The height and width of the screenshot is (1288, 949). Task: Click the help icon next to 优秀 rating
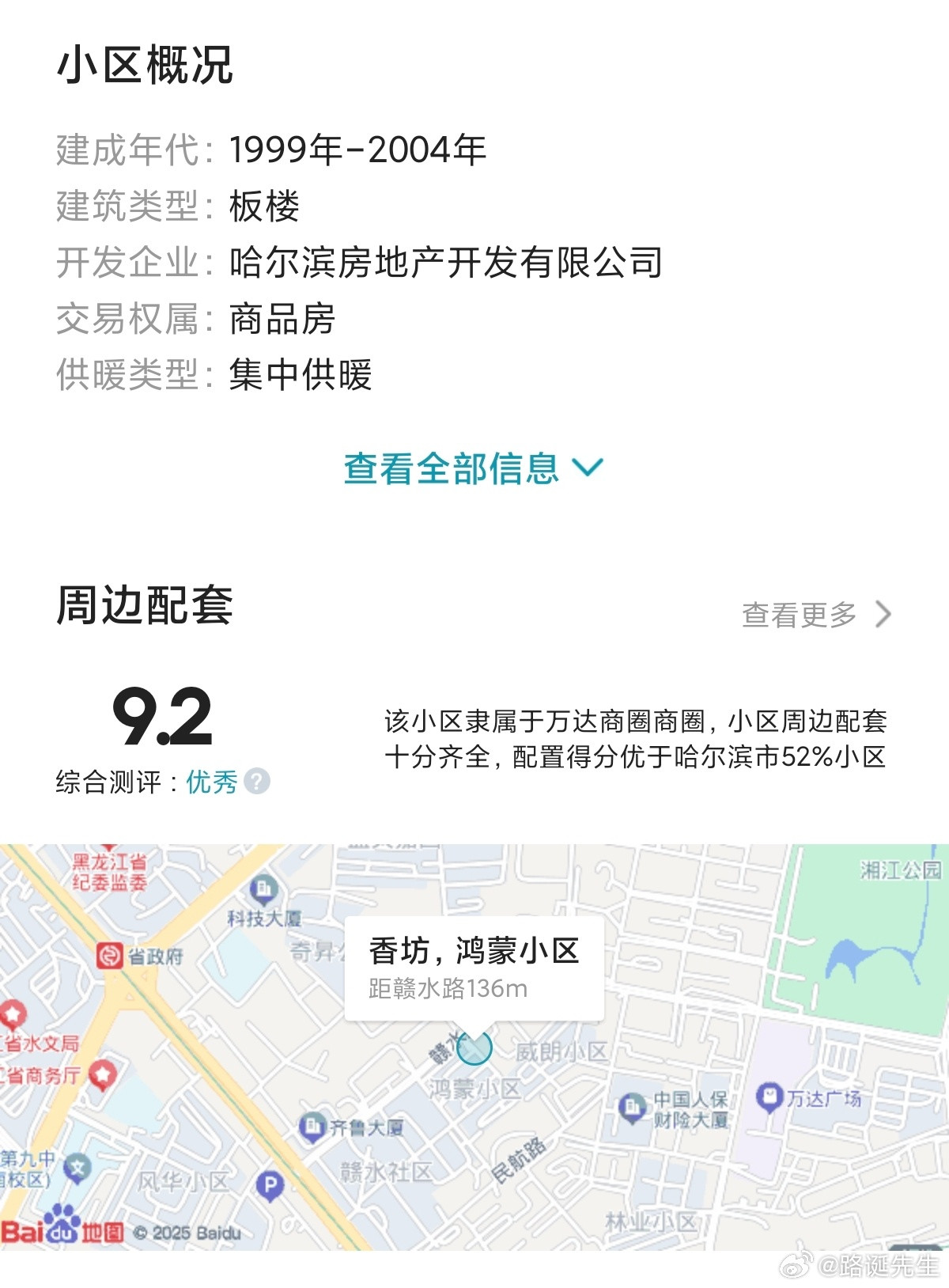pos(255,782)
